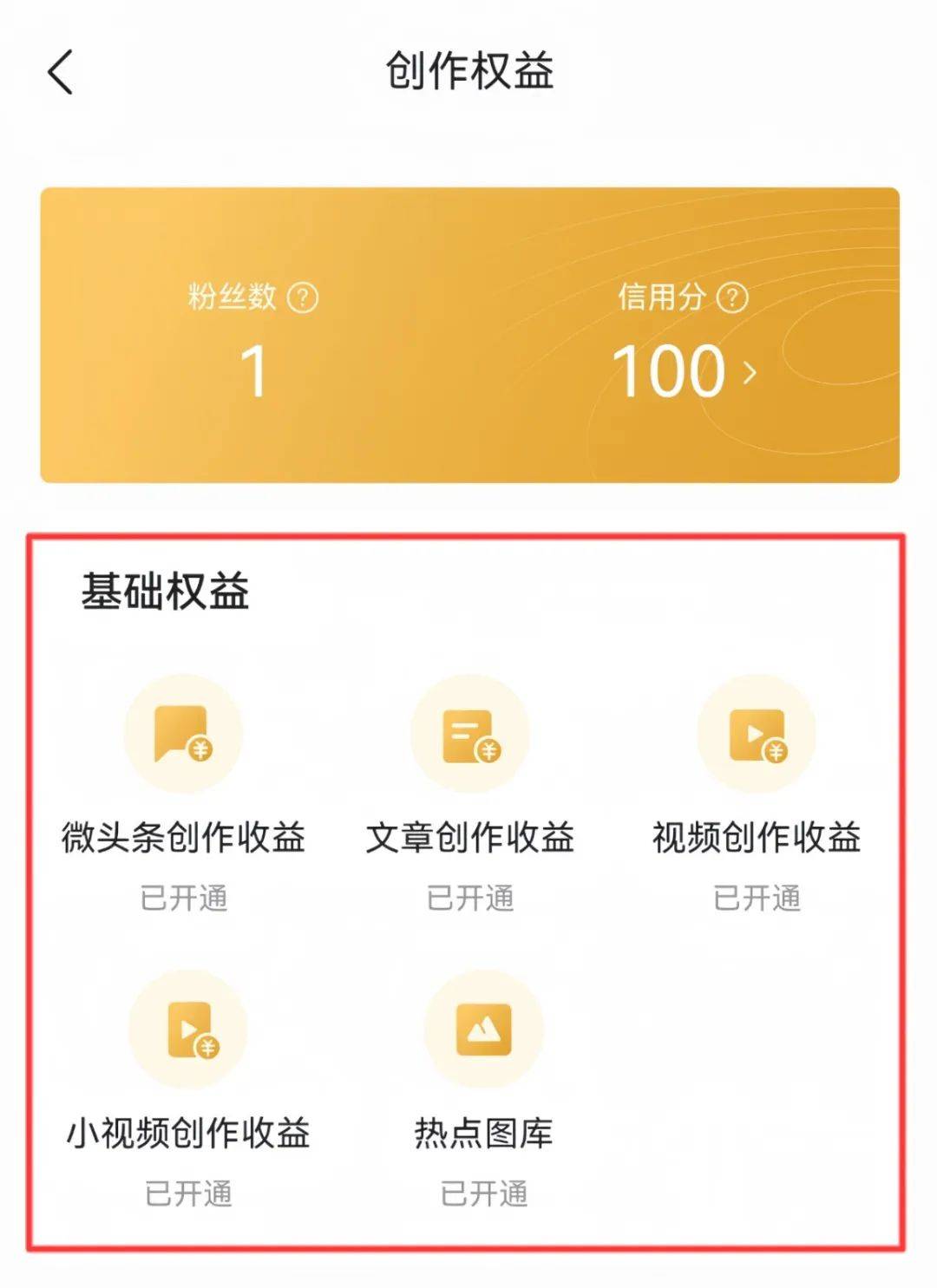
Task: Open 热点图库 benefit
Action: pyautogui.click(x=483, y=1030)
